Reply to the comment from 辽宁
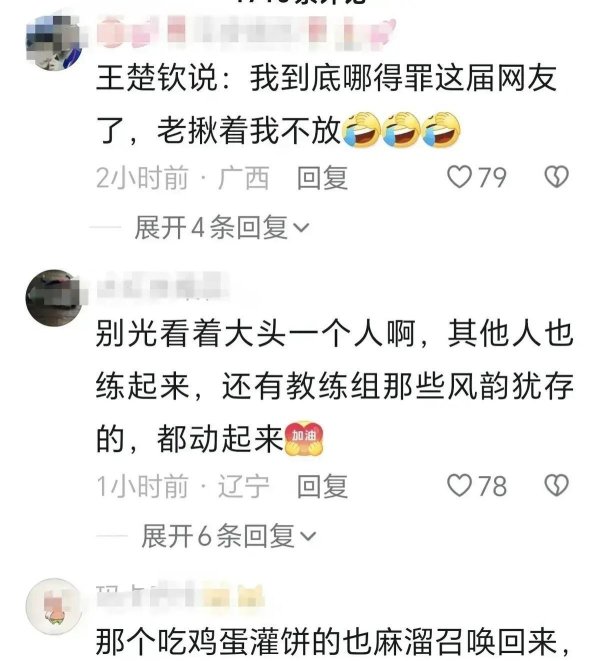 click(x=323, y=486)
